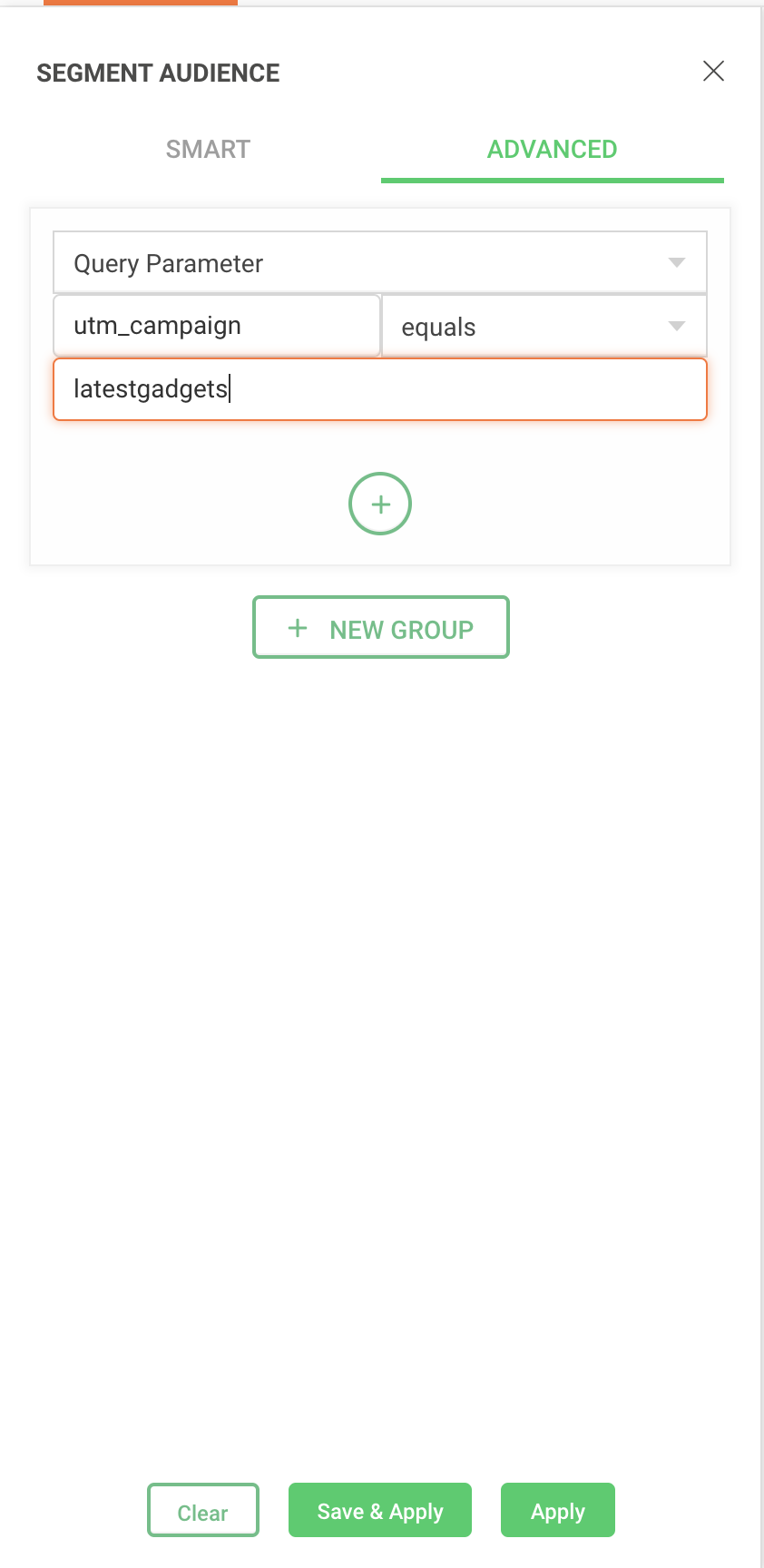Close the Segment Audience panel
Image resolution: width=764 pixels, height=1568 pixels.
(713, 72)
